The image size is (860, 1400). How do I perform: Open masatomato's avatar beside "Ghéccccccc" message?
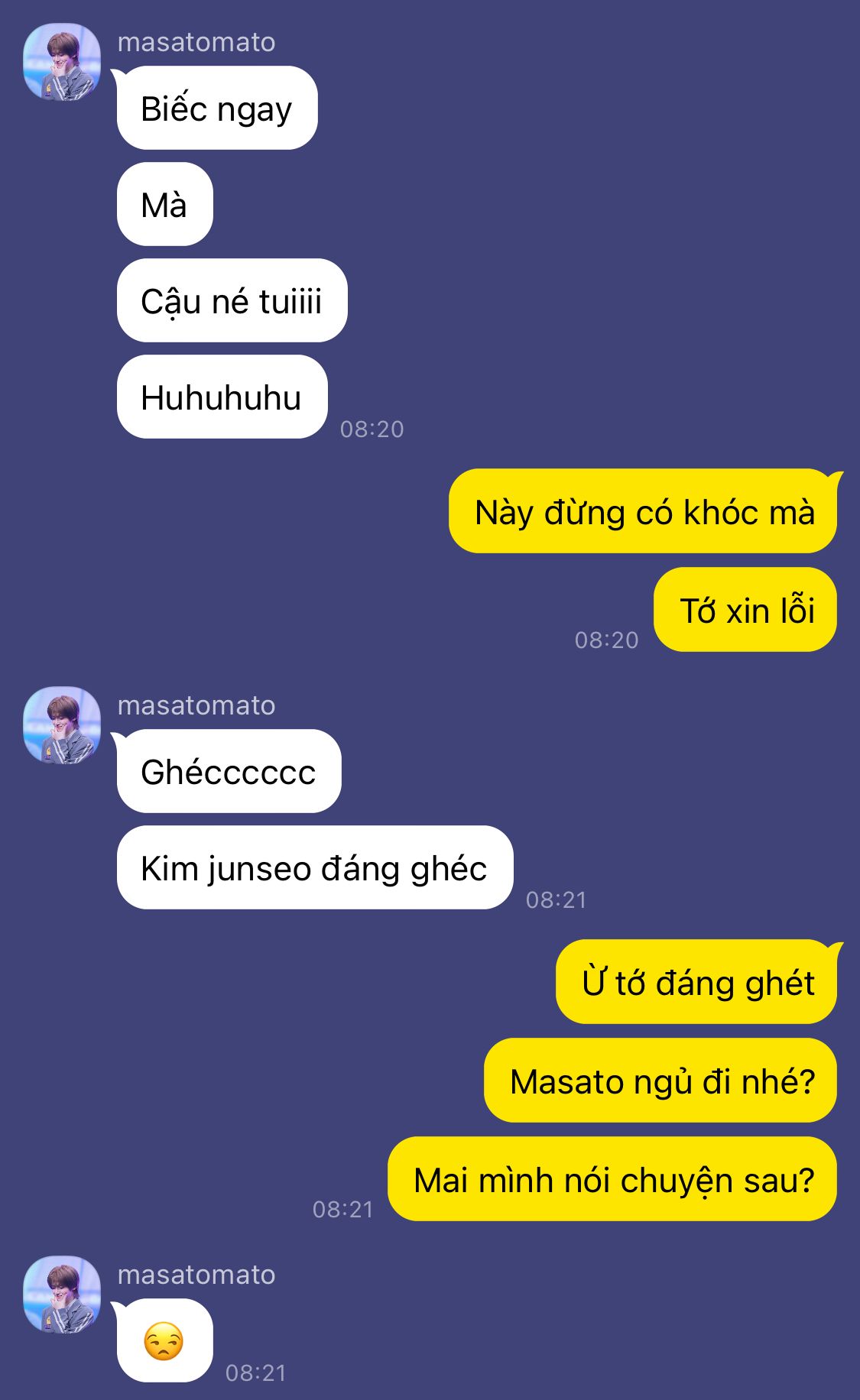62,724
